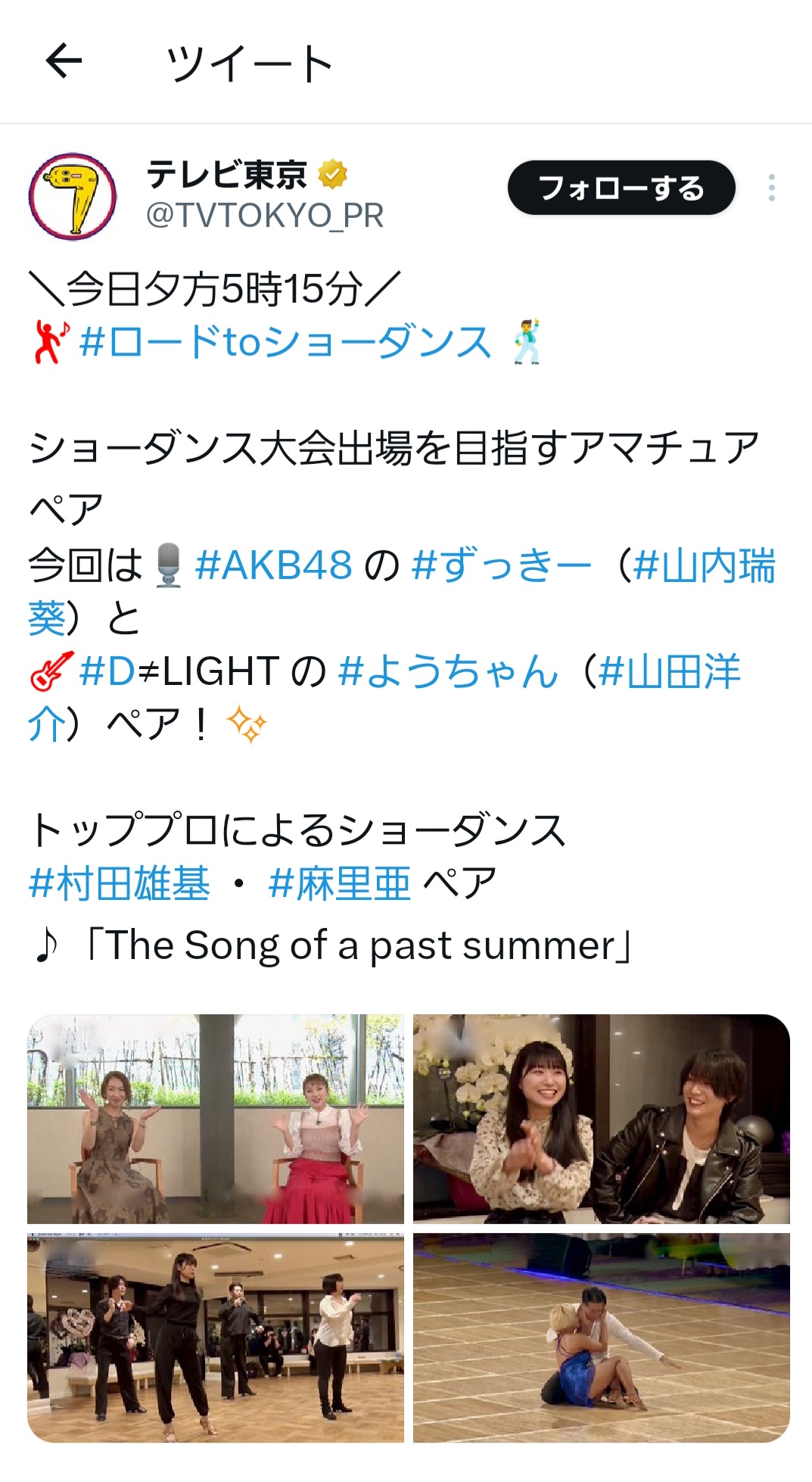Open the @TVTOKYO_PR account name
The width and height of the screenshot is (812, 1482).
point(265,216)
